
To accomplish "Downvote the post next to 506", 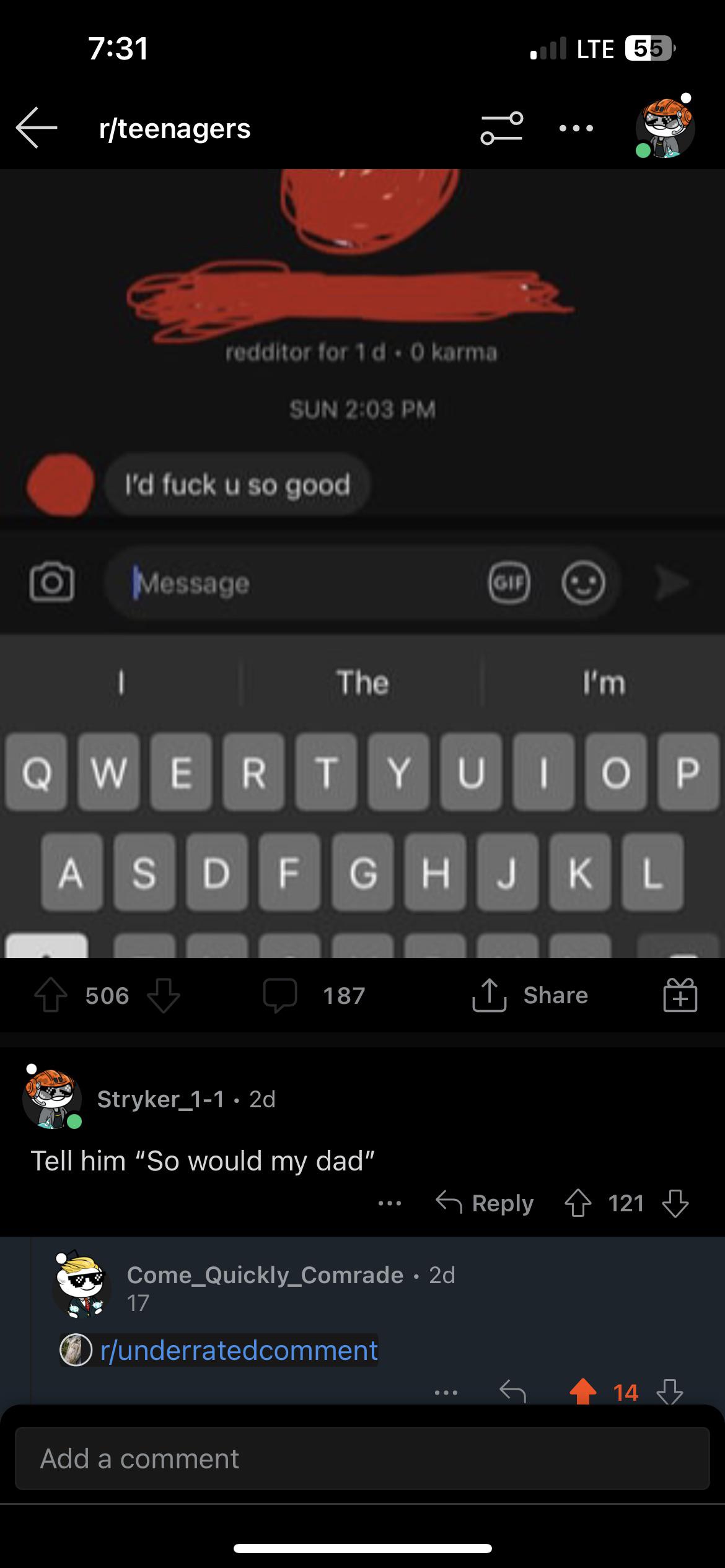I will click(x=164, y=995).
